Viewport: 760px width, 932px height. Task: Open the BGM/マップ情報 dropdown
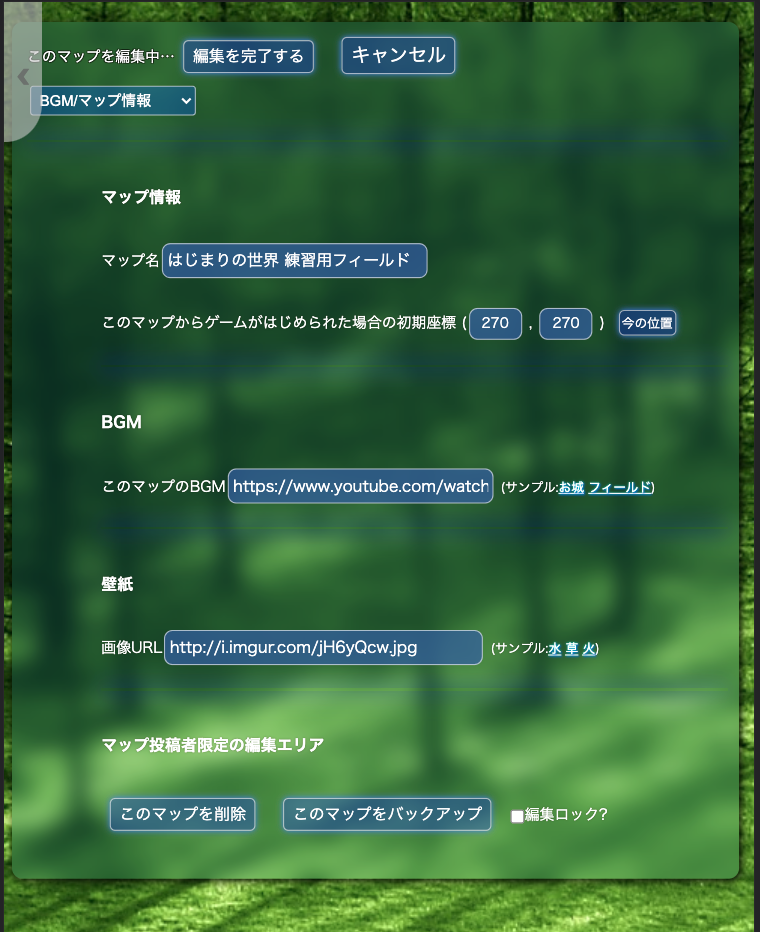[x=113, y=101]
